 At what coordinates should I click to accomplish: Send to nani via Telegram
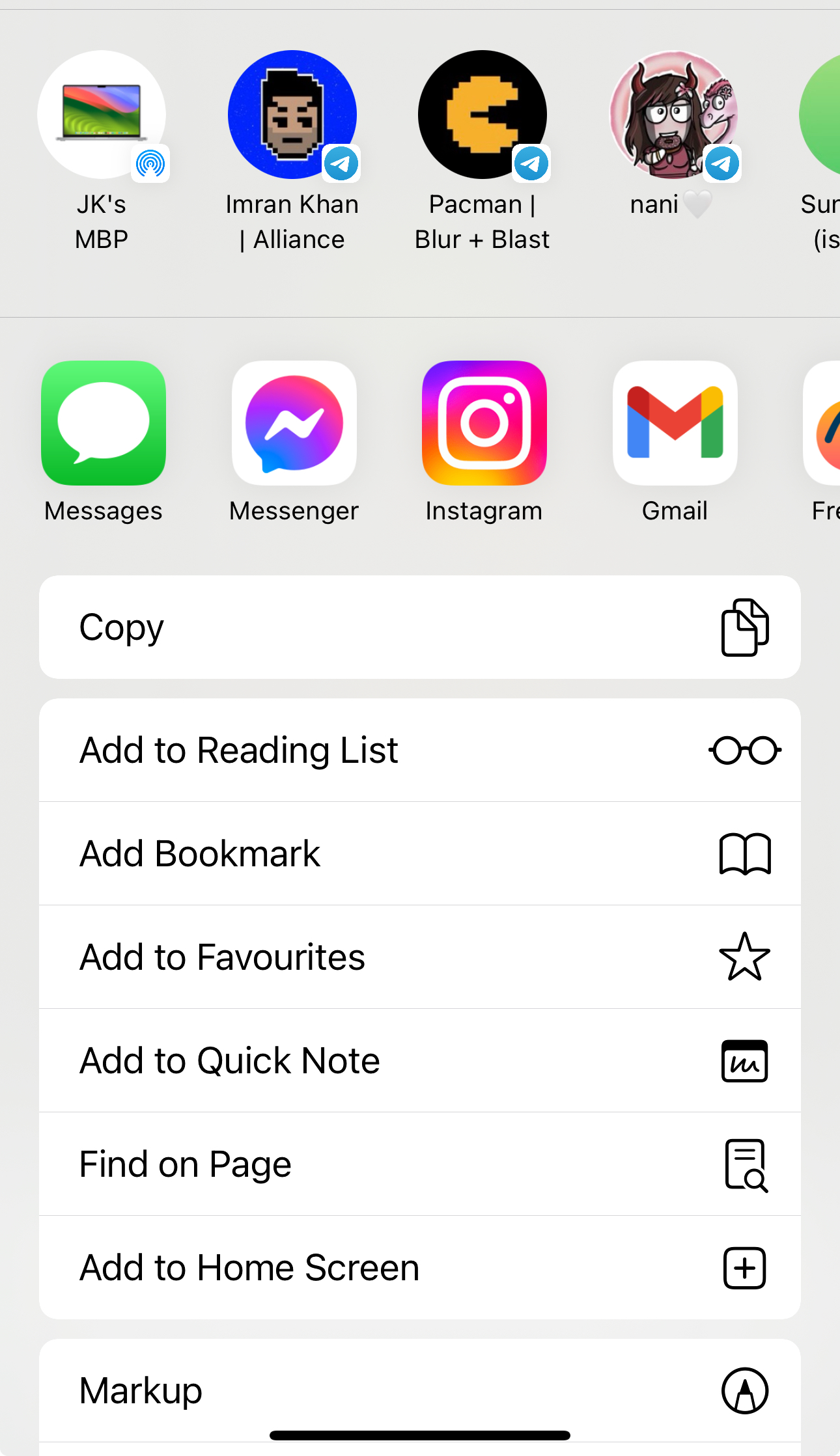(x=673, y=115)
